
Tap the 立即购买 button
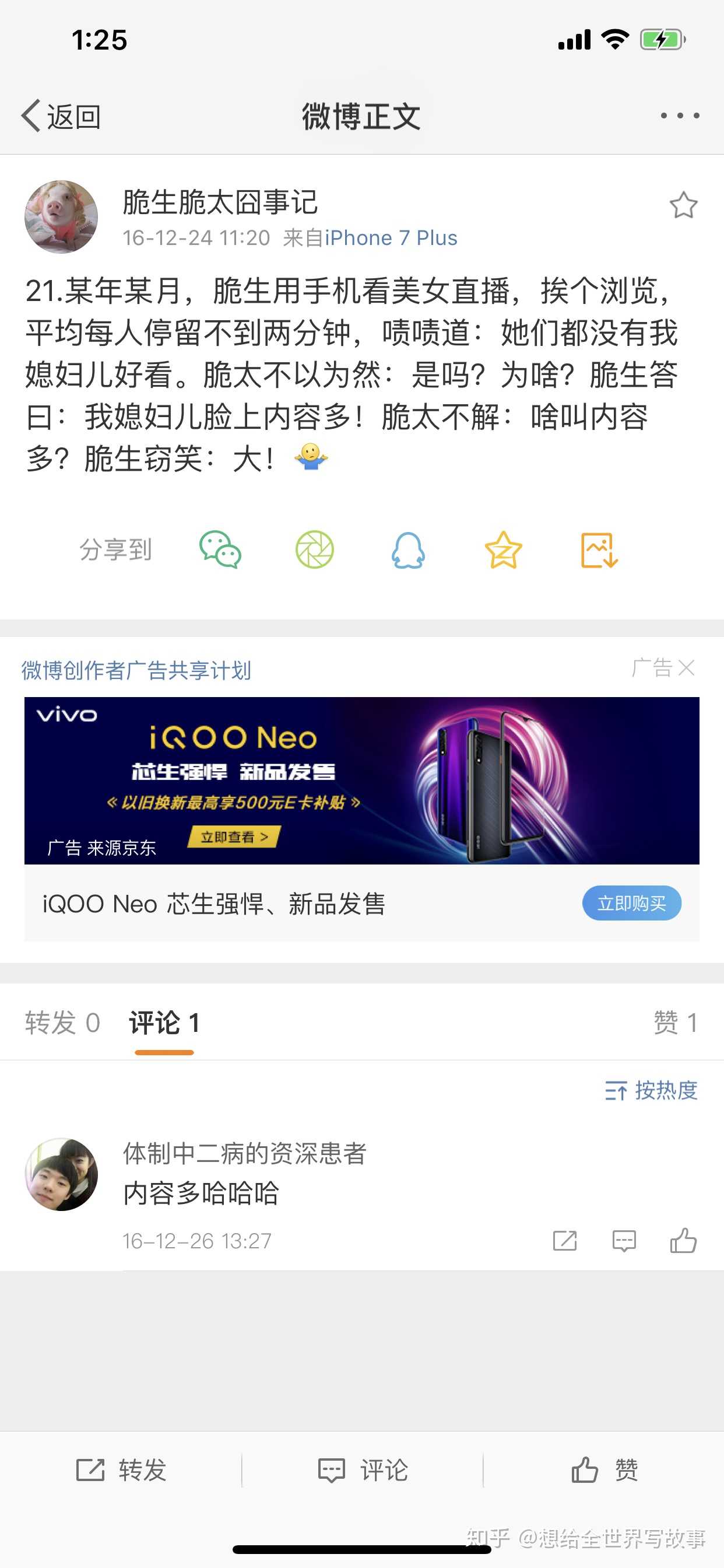[x=631, y=902]
